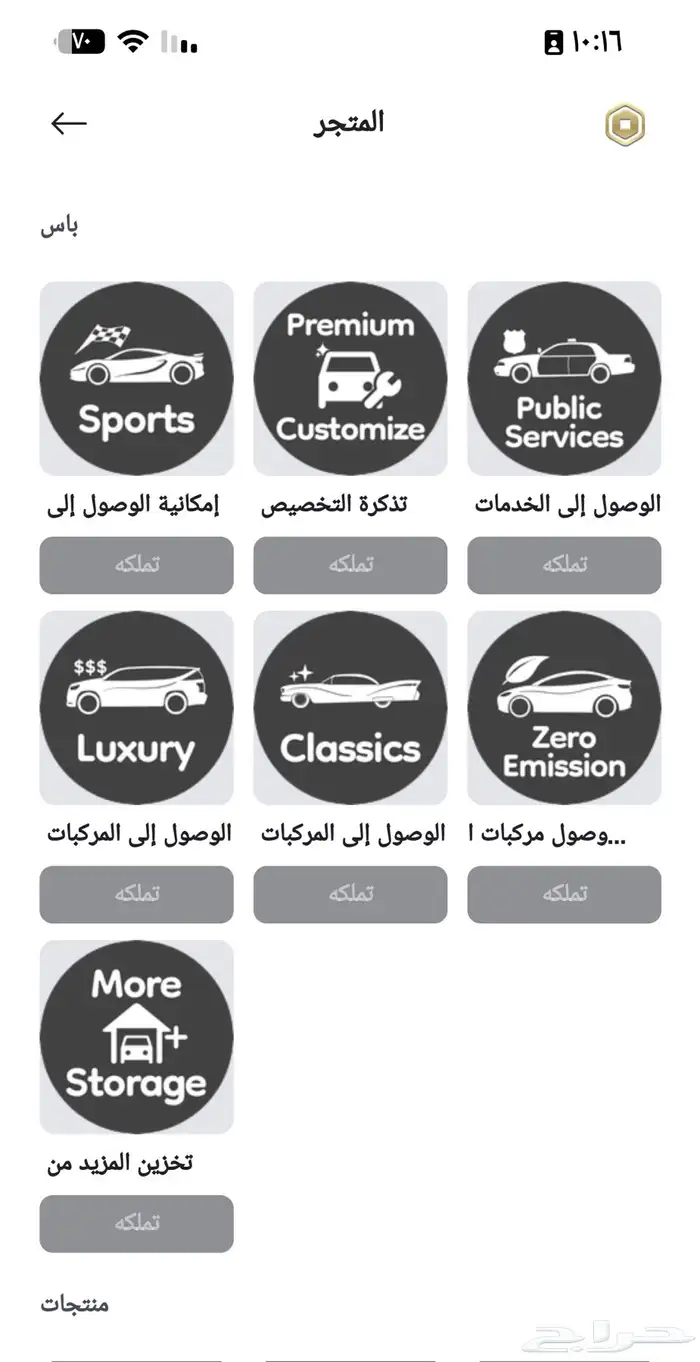This screenshot has height=1362, width=700.
Task: Open the Zero Emission pass tile
Action: pos(564,707)
